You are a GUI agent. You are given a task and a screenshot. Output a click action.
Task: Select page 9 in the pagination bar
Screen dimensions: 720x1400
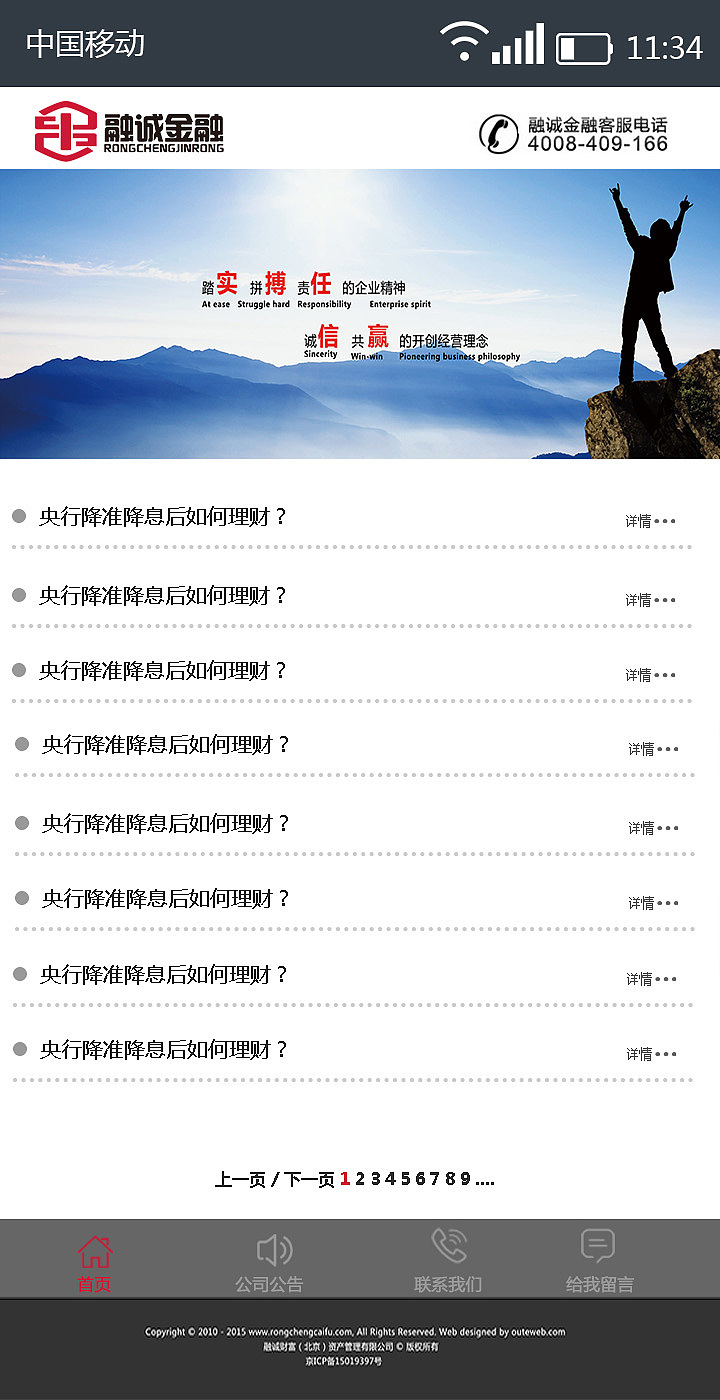[464, 1178]
